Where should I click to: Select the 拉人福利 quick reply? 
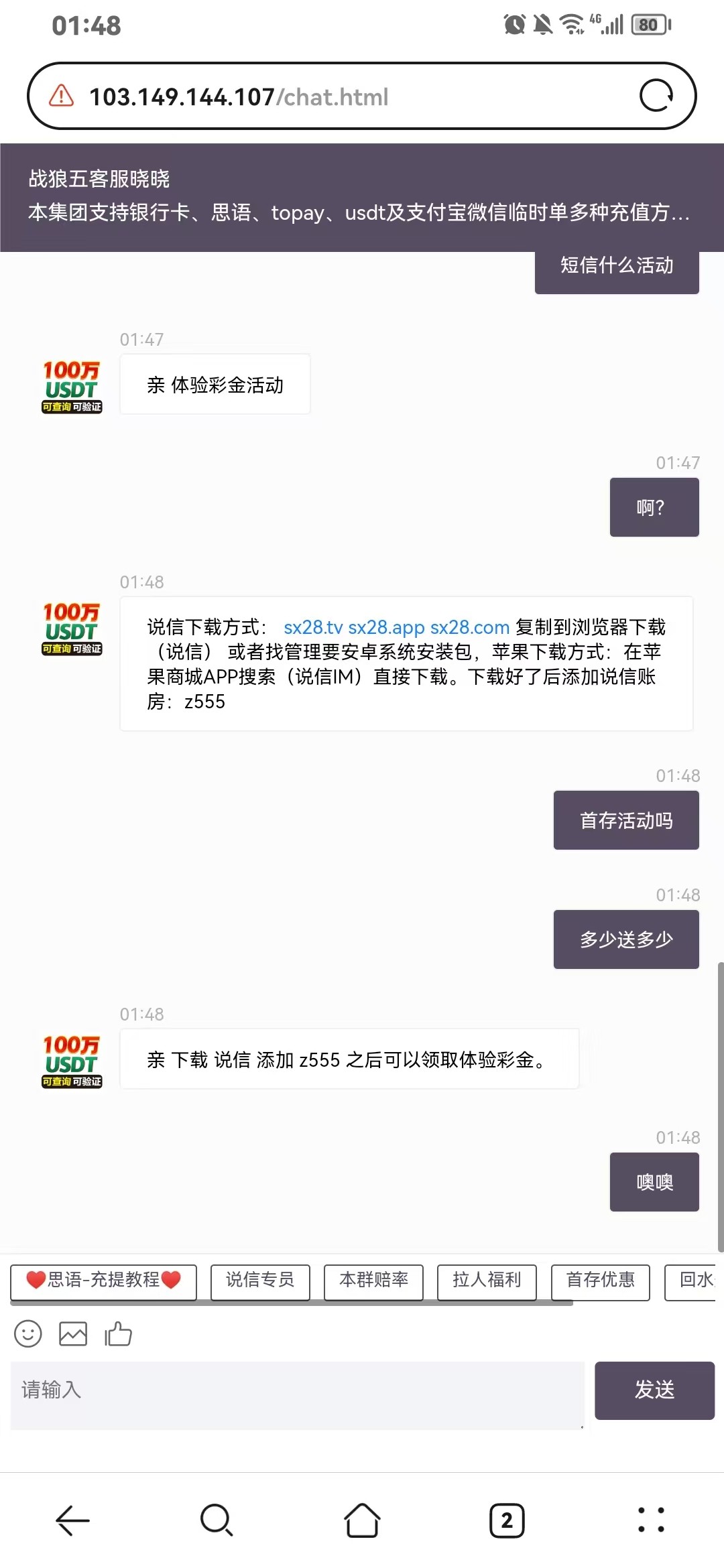pos(487,1281)
